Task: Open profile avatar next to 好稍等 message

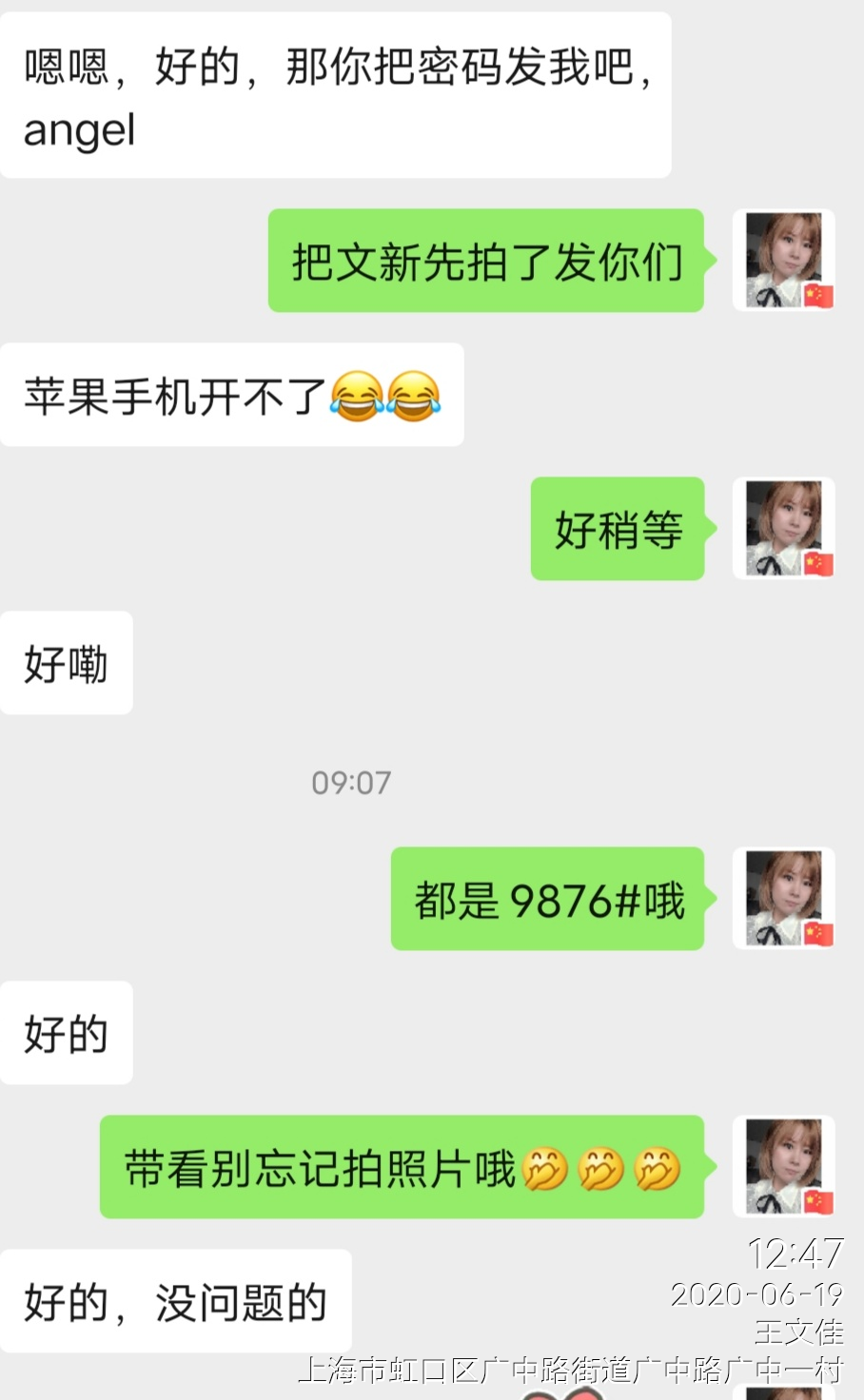Action: (783, 529)
